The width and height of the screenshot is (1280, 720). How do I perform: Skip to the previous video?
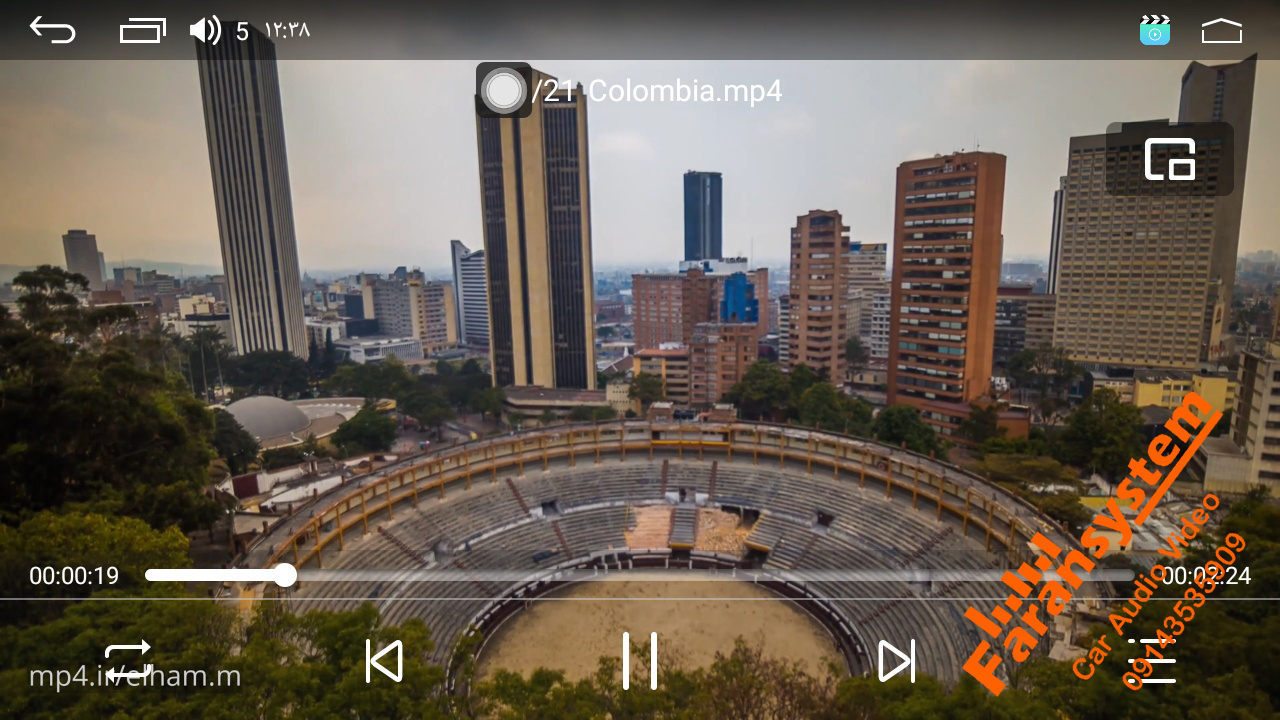pos(384,661)
